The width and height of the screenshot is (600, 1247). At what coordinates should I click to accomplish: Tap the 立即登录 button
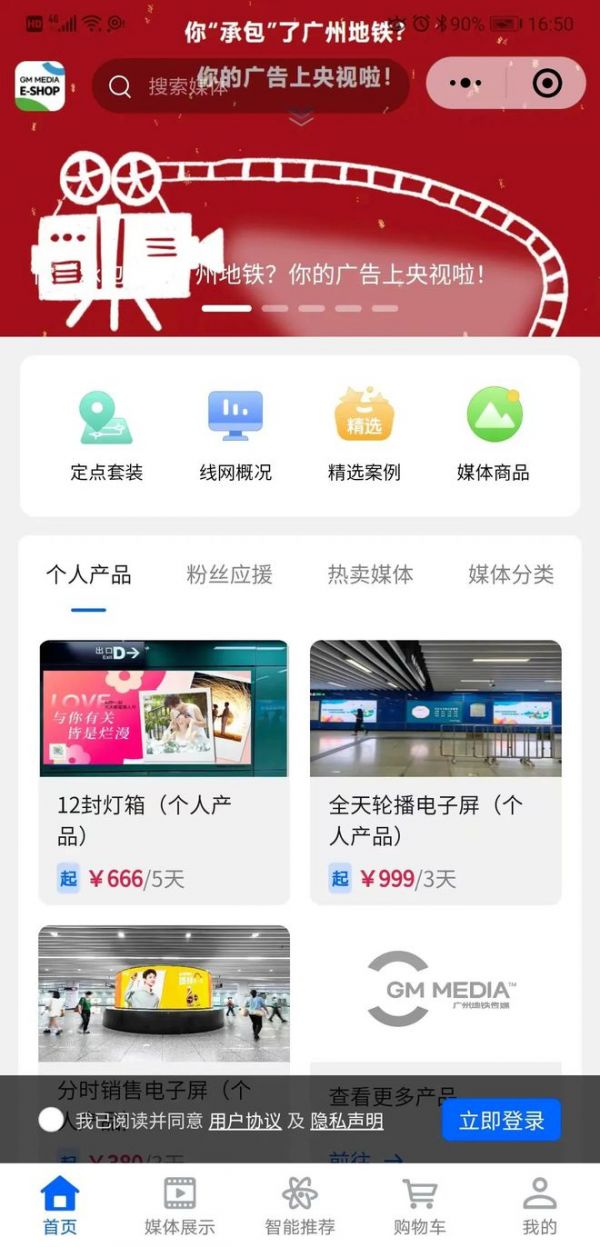(x=501, y=1120)
